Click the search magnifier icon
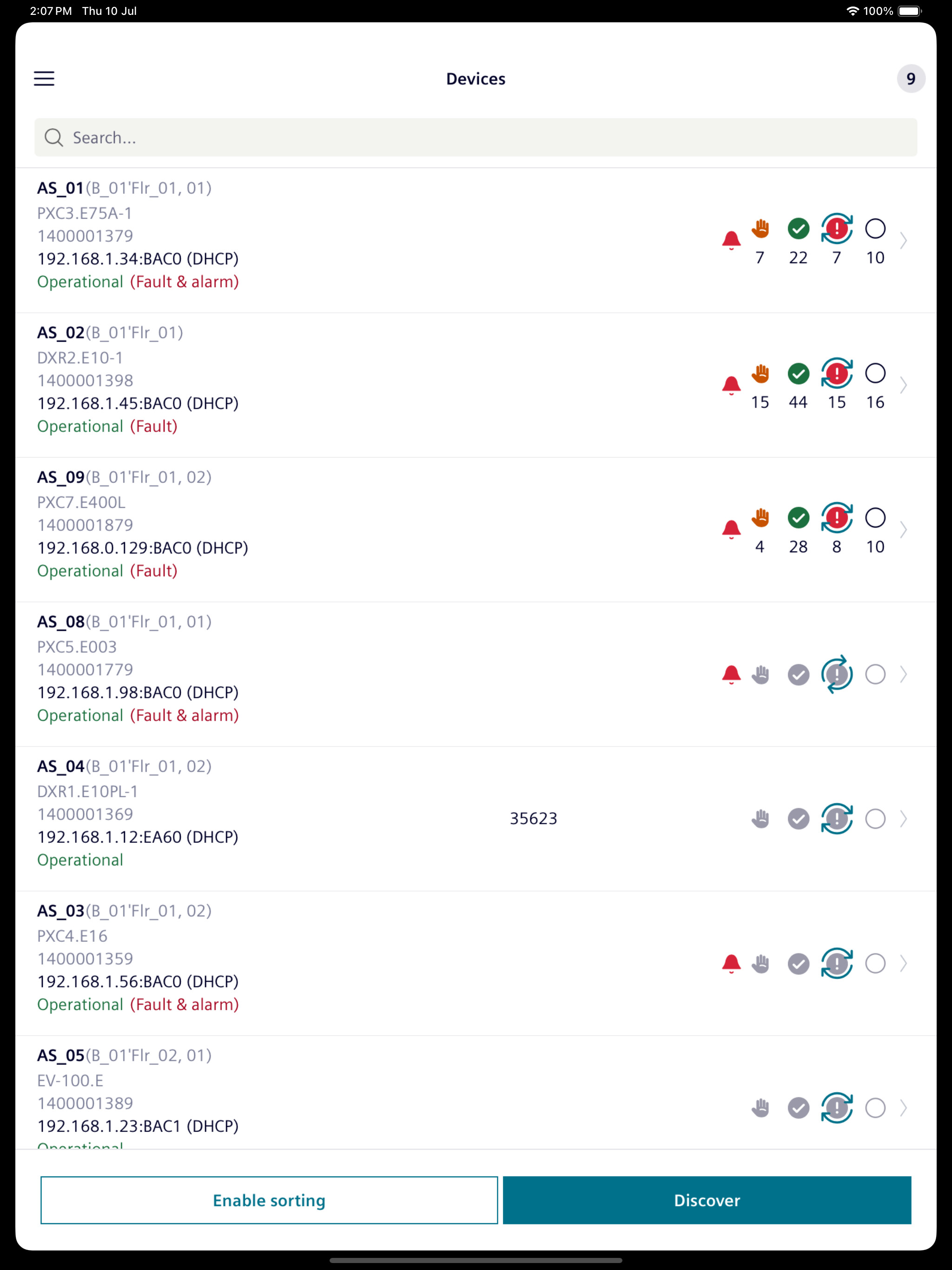This screenshot has width=952, height=1270. 53,137
